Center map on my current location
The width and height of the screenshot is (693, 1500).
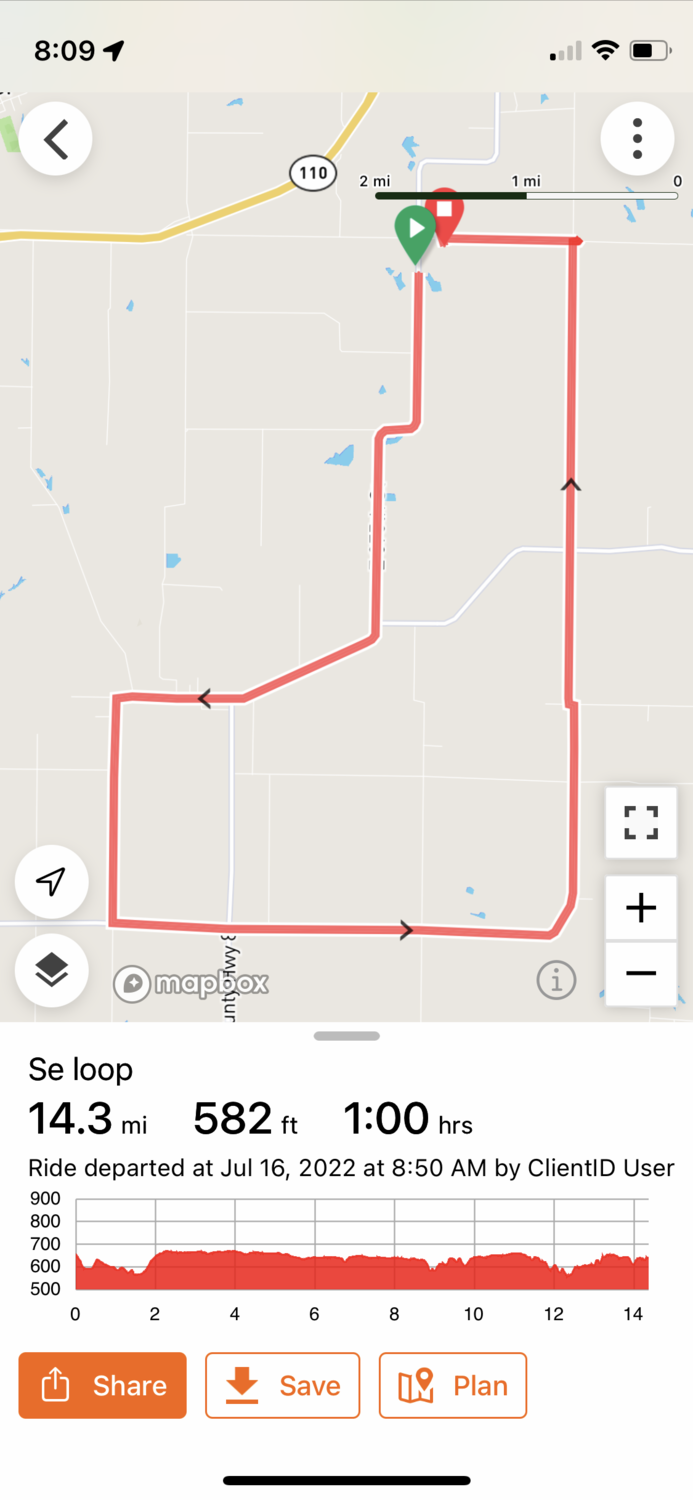tap(51, 881)
